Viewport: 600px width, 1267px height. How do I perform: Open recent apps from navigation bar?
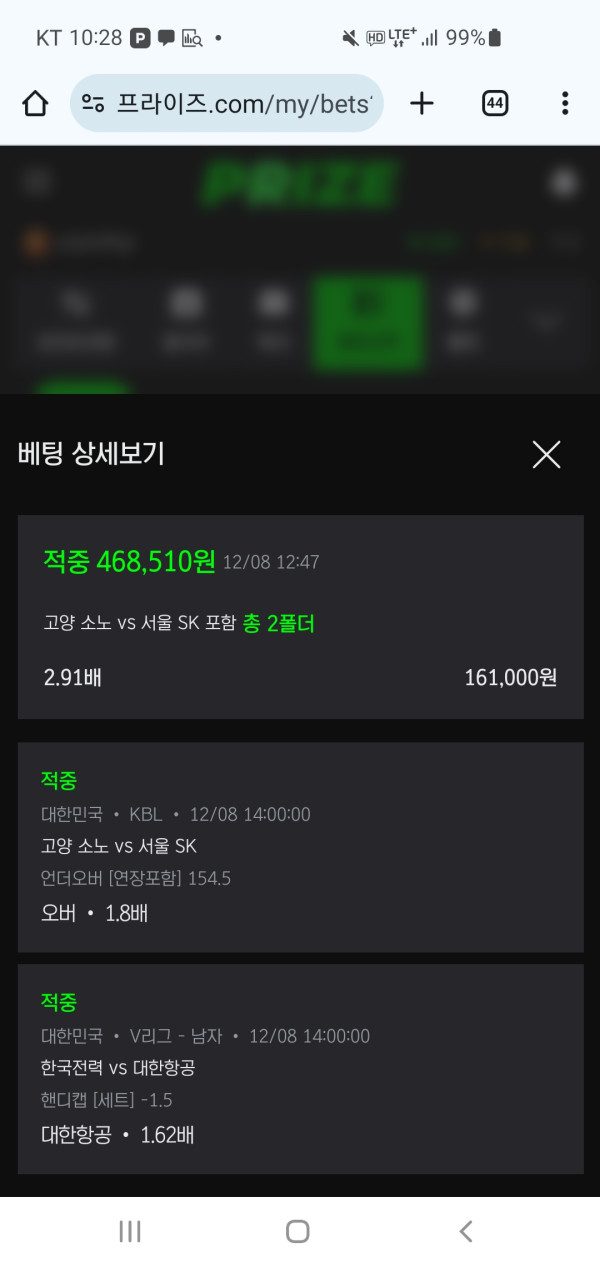(130, 1231)
